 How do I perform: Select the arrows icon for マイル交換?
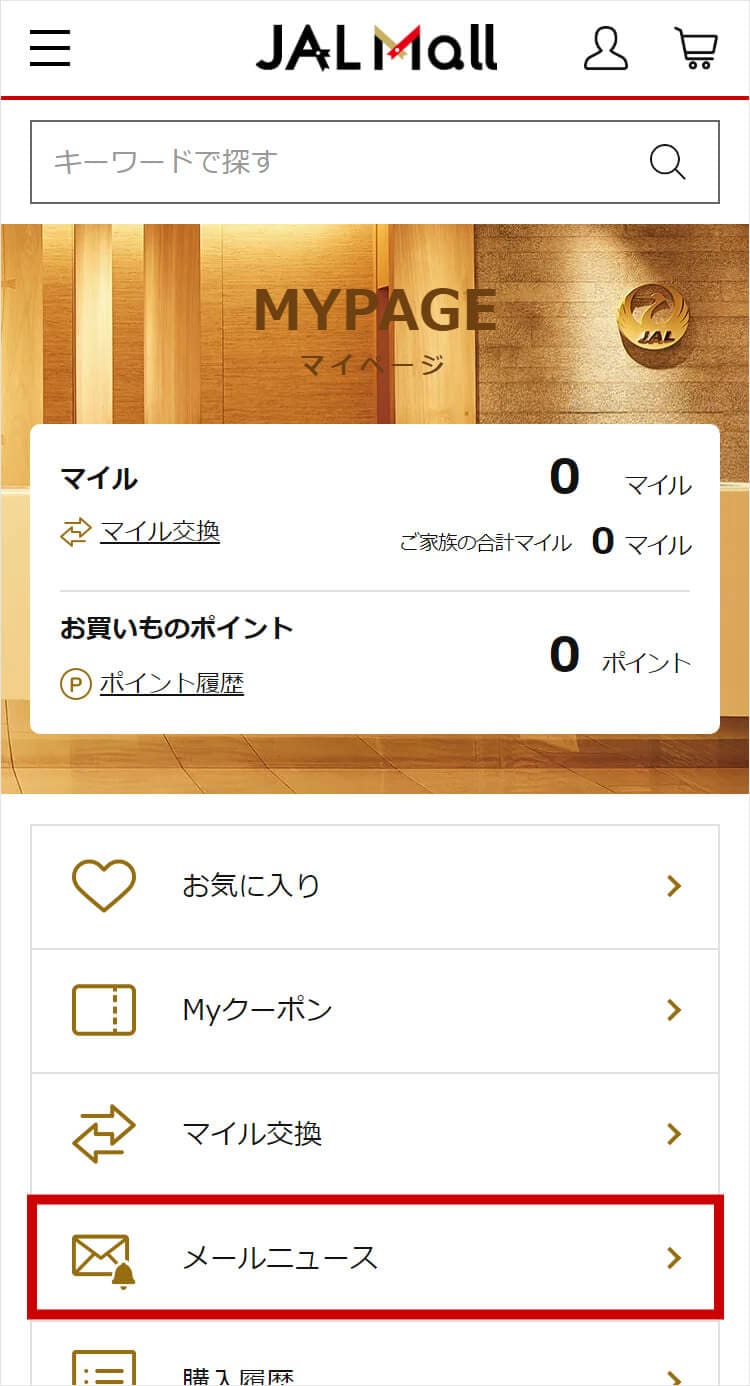tap(104, 1133)
